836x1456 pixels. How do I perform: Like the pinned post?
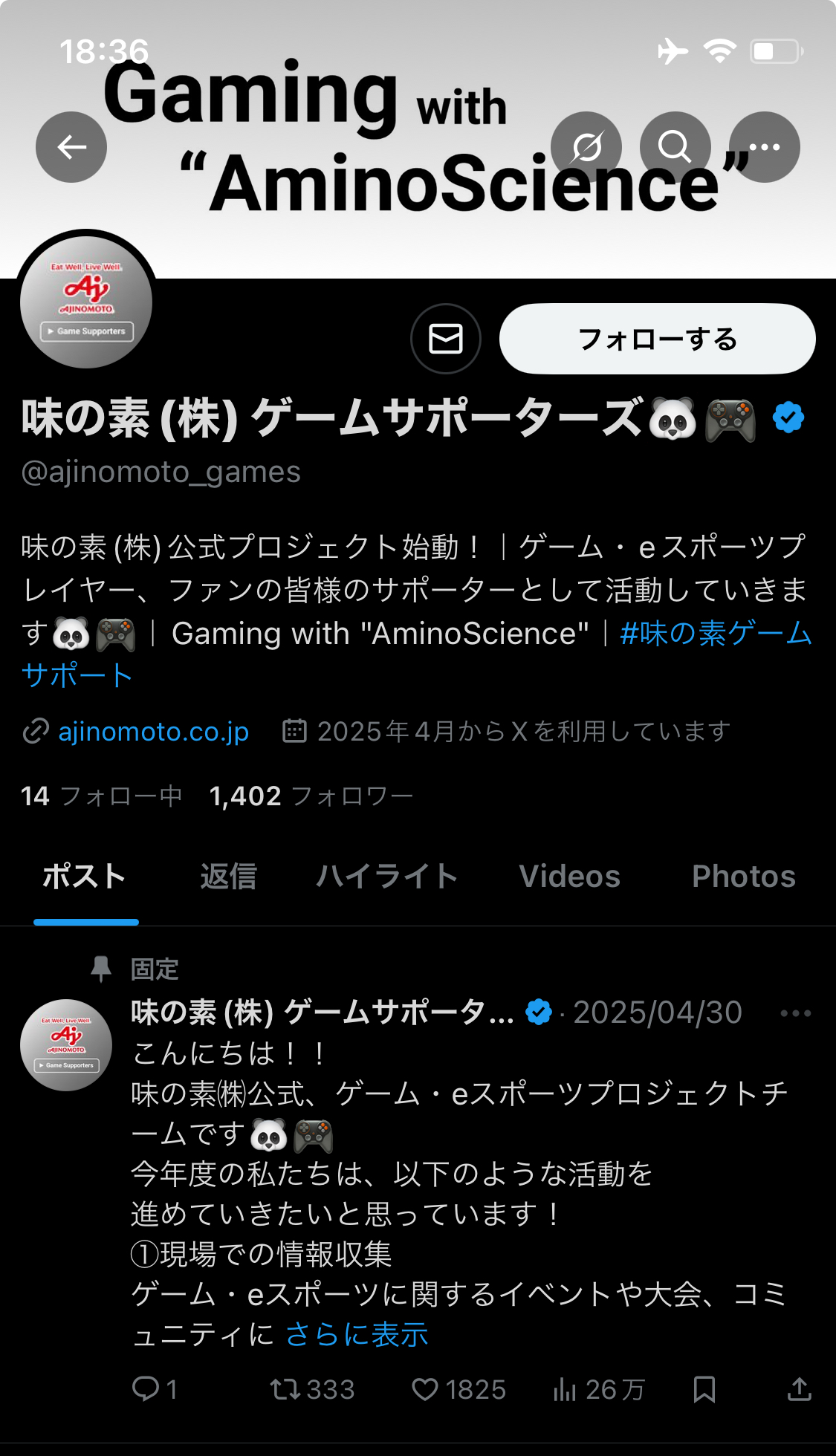click(x=458, y=1389)
